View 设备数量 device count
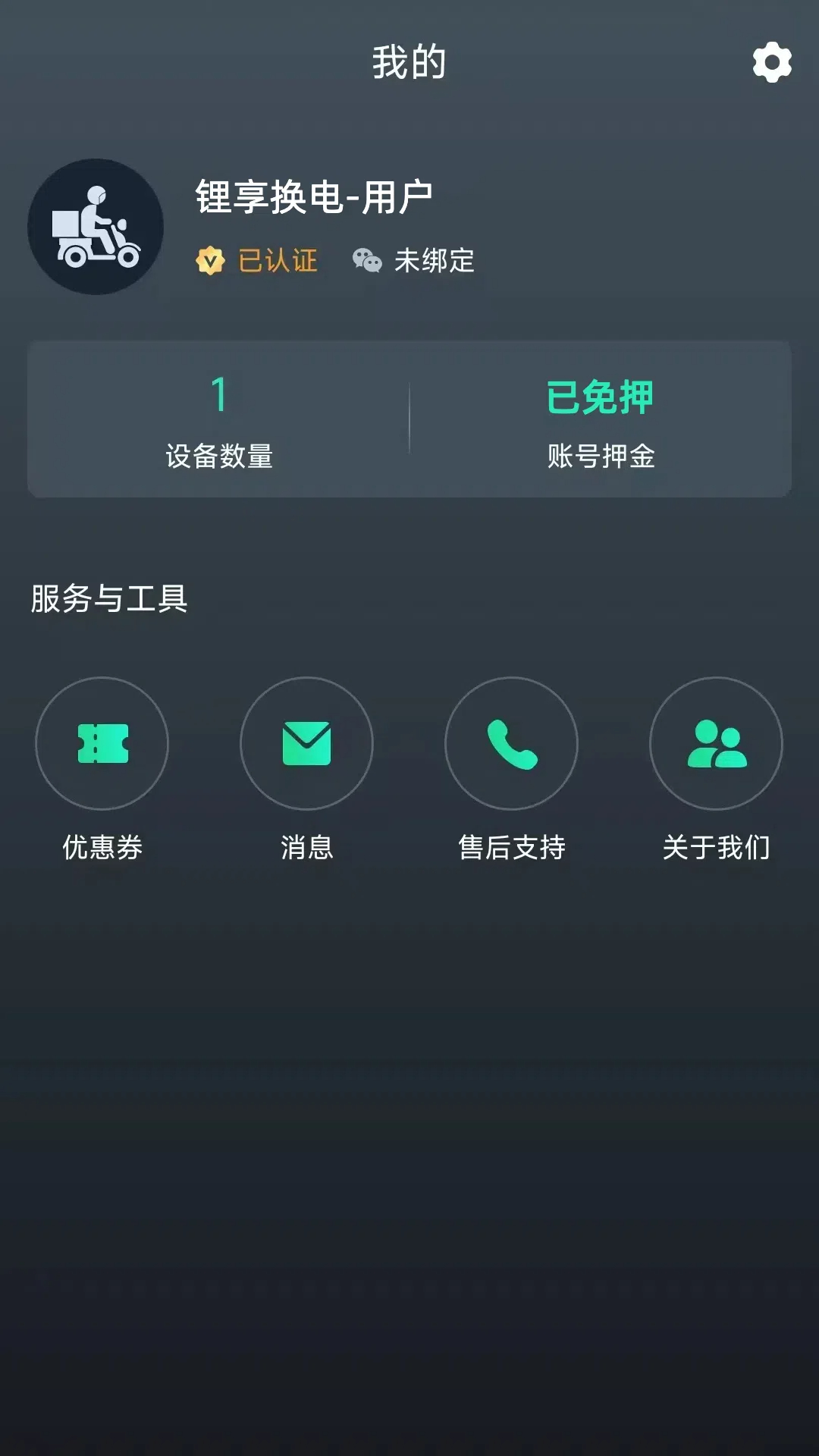 coord(219,419)
